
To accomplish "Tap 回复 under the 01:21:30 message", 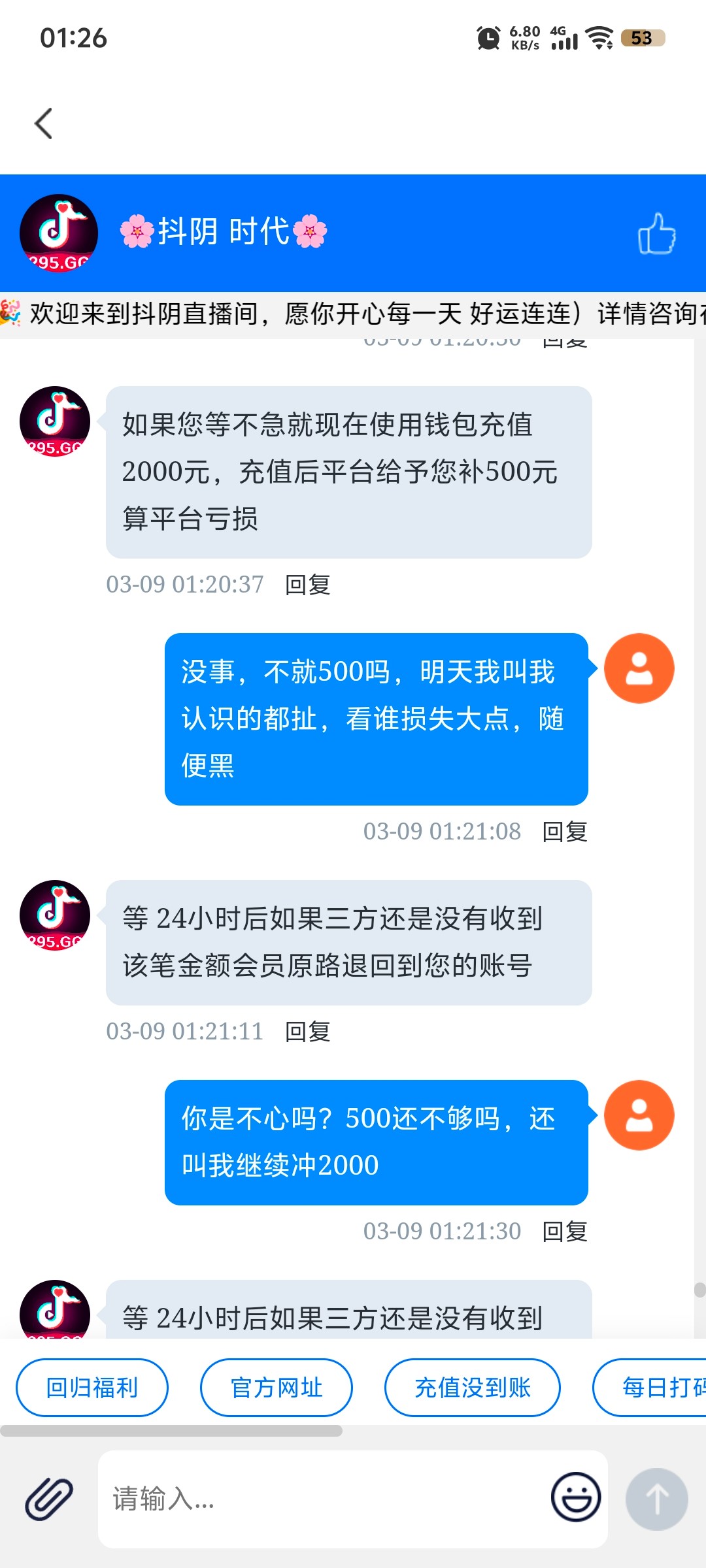I will pyautogui.click(x=565, y=1232).
